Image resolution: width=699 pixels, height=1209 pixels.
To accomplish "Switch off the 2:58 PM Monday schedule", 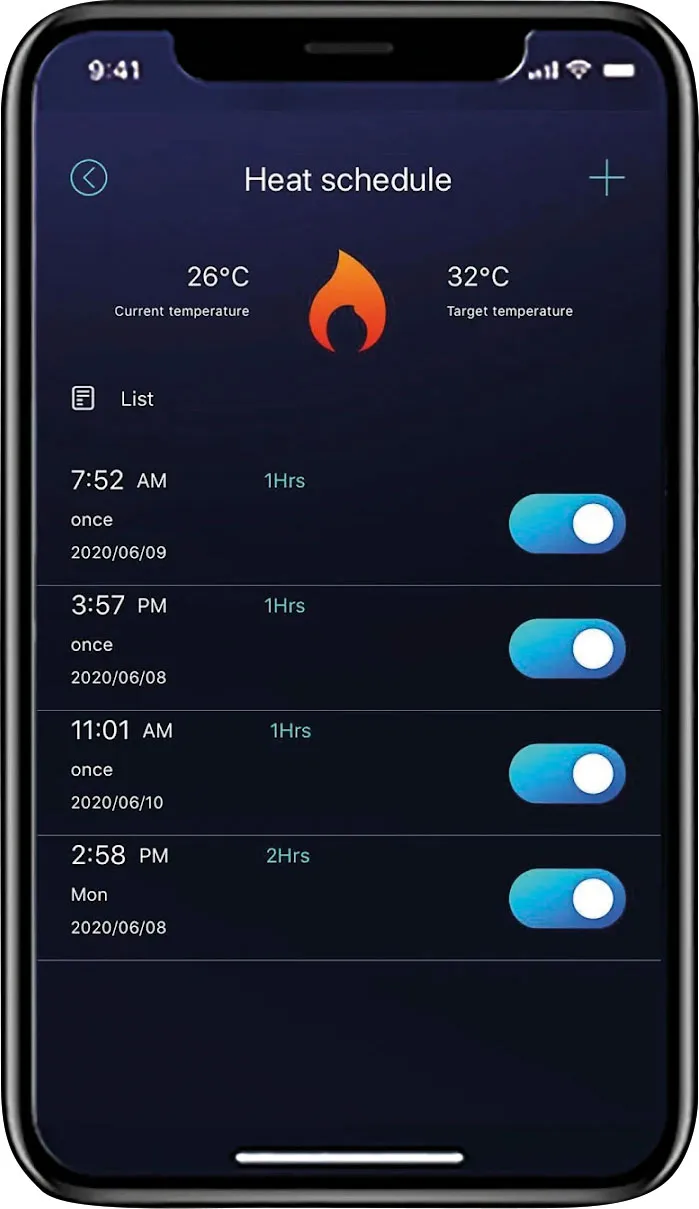I will (567, 898).
